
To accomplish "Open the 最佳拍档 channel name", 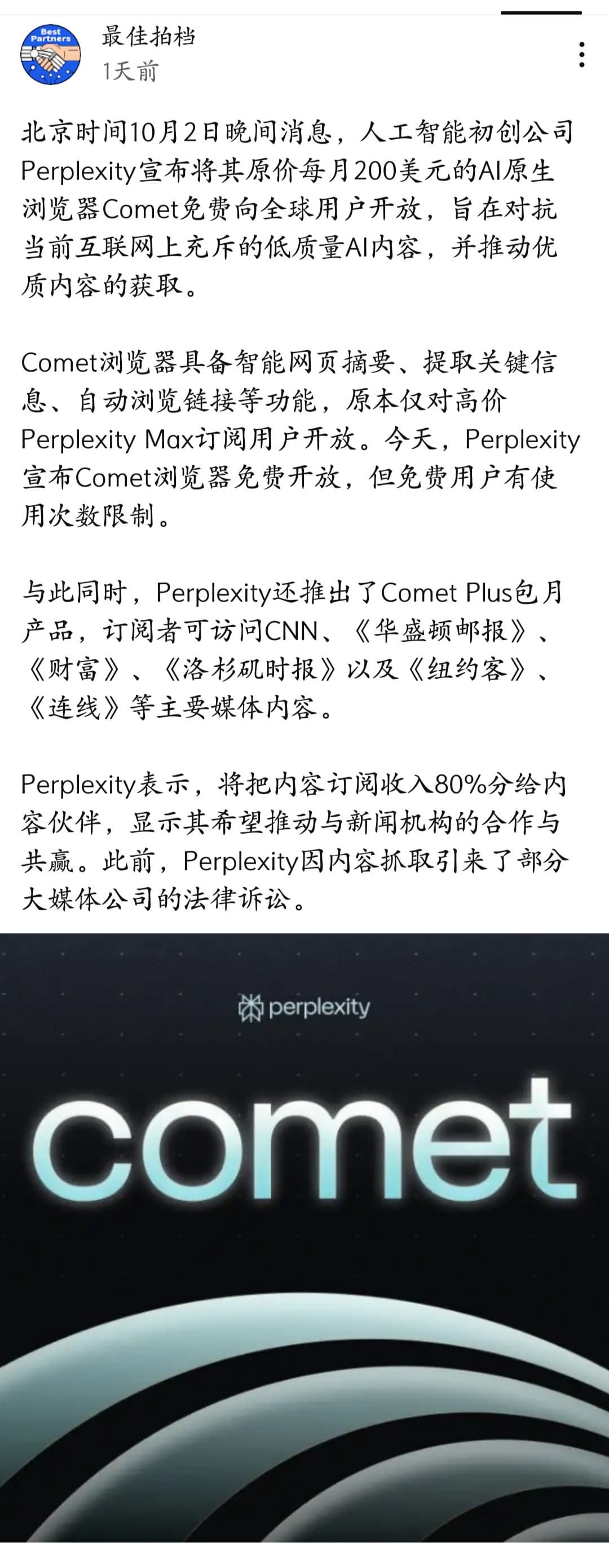I will click(x=148, y=37).
